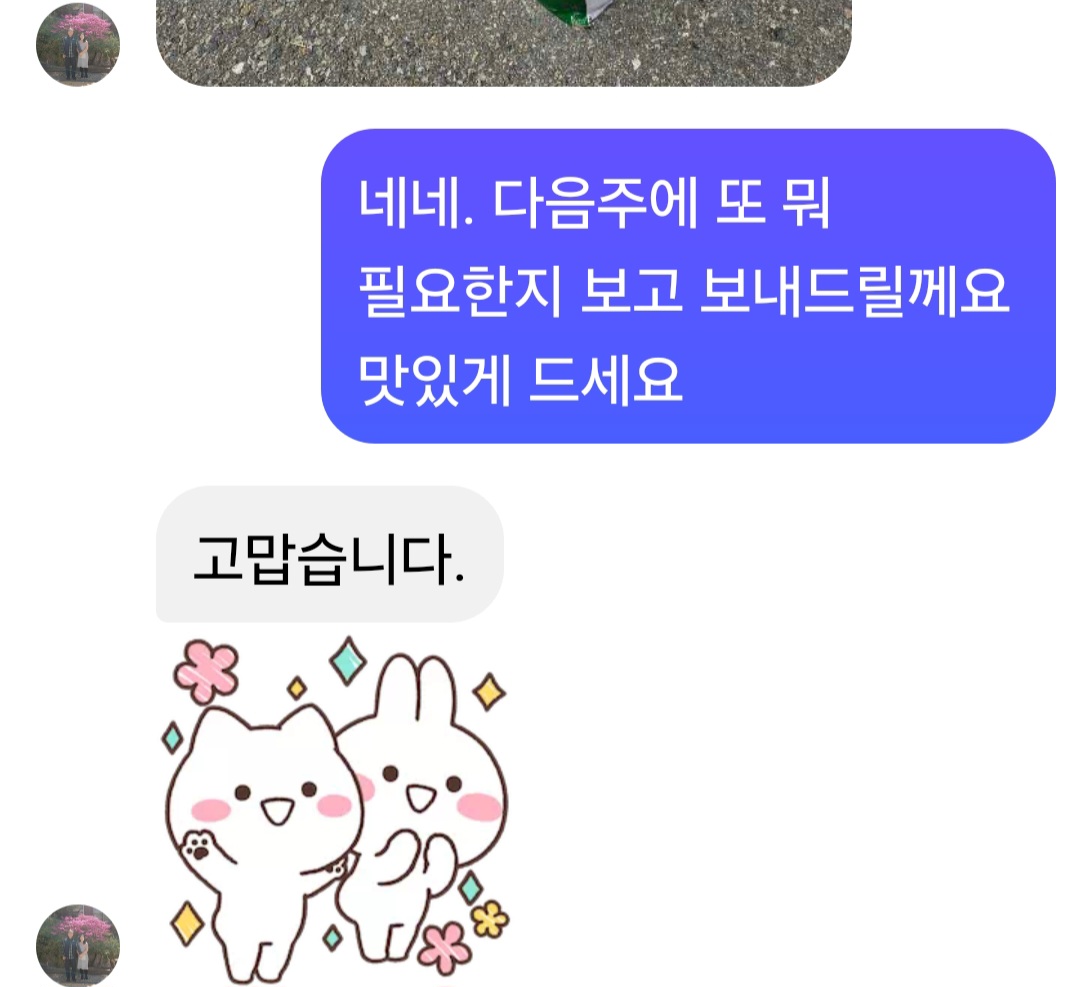Open the photo message at the top
Image resolution: width=1080 pixels, height=987 pixels.
(503, 40)
